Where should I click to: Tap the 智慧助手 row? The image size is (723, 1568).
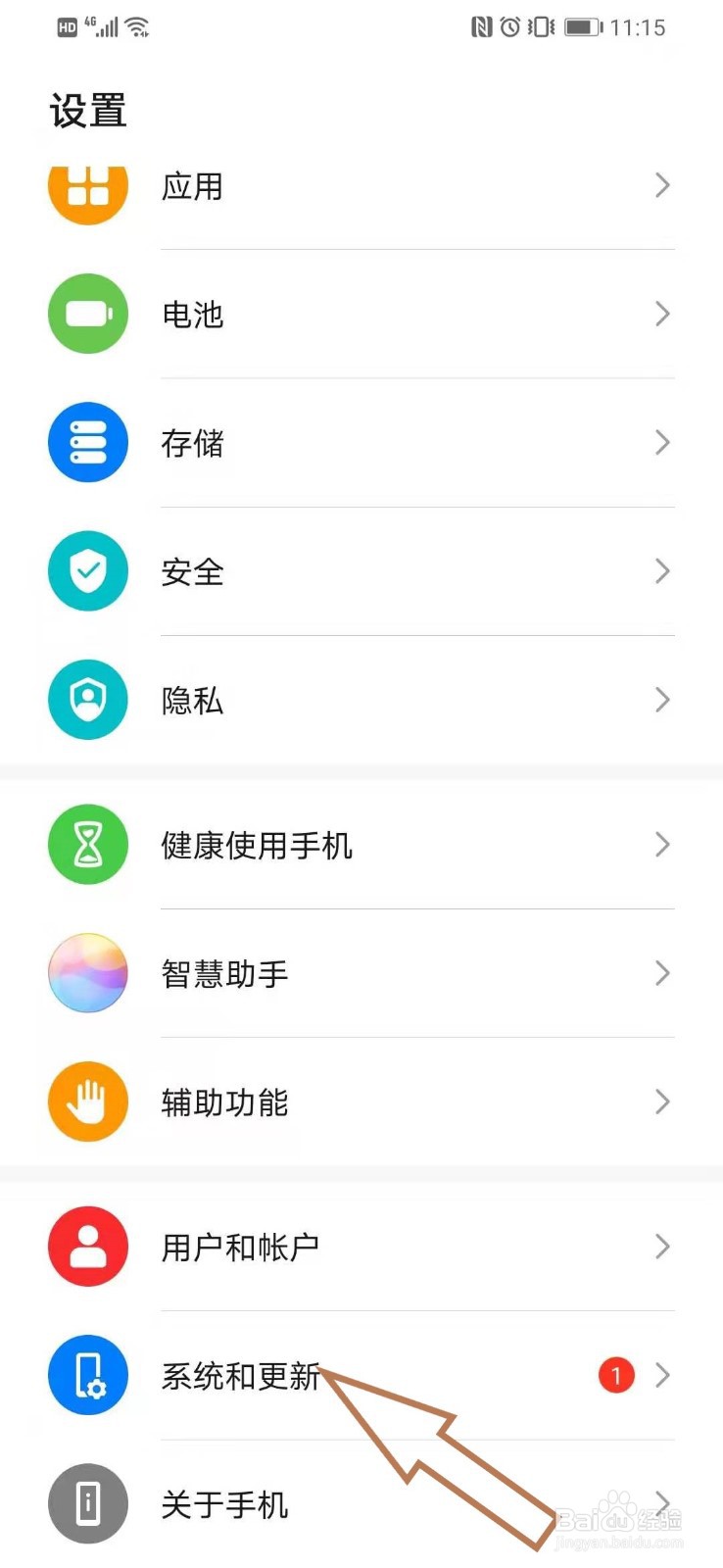(x=361, y=973)
